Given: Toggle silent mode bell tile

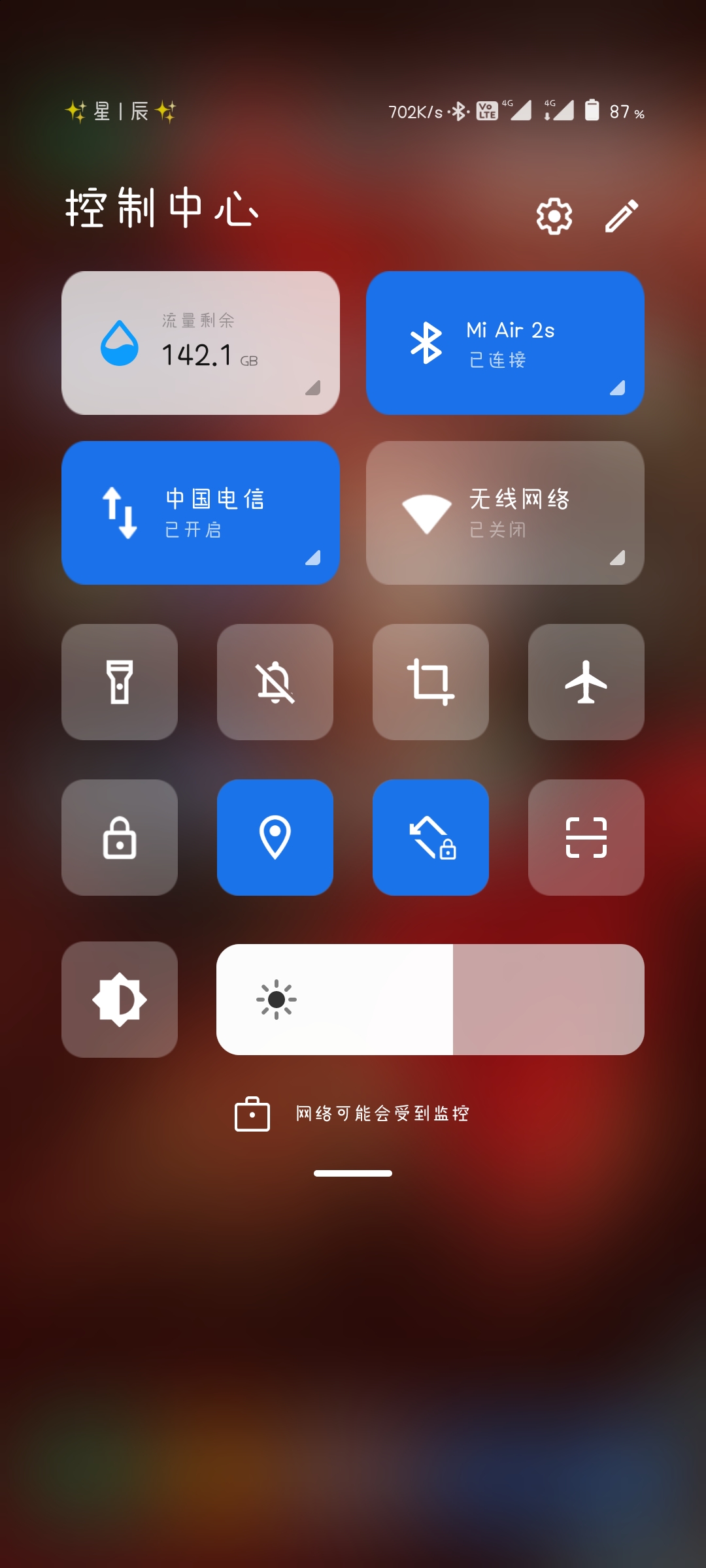Looking at the screenshot, I should coord(275,682).
